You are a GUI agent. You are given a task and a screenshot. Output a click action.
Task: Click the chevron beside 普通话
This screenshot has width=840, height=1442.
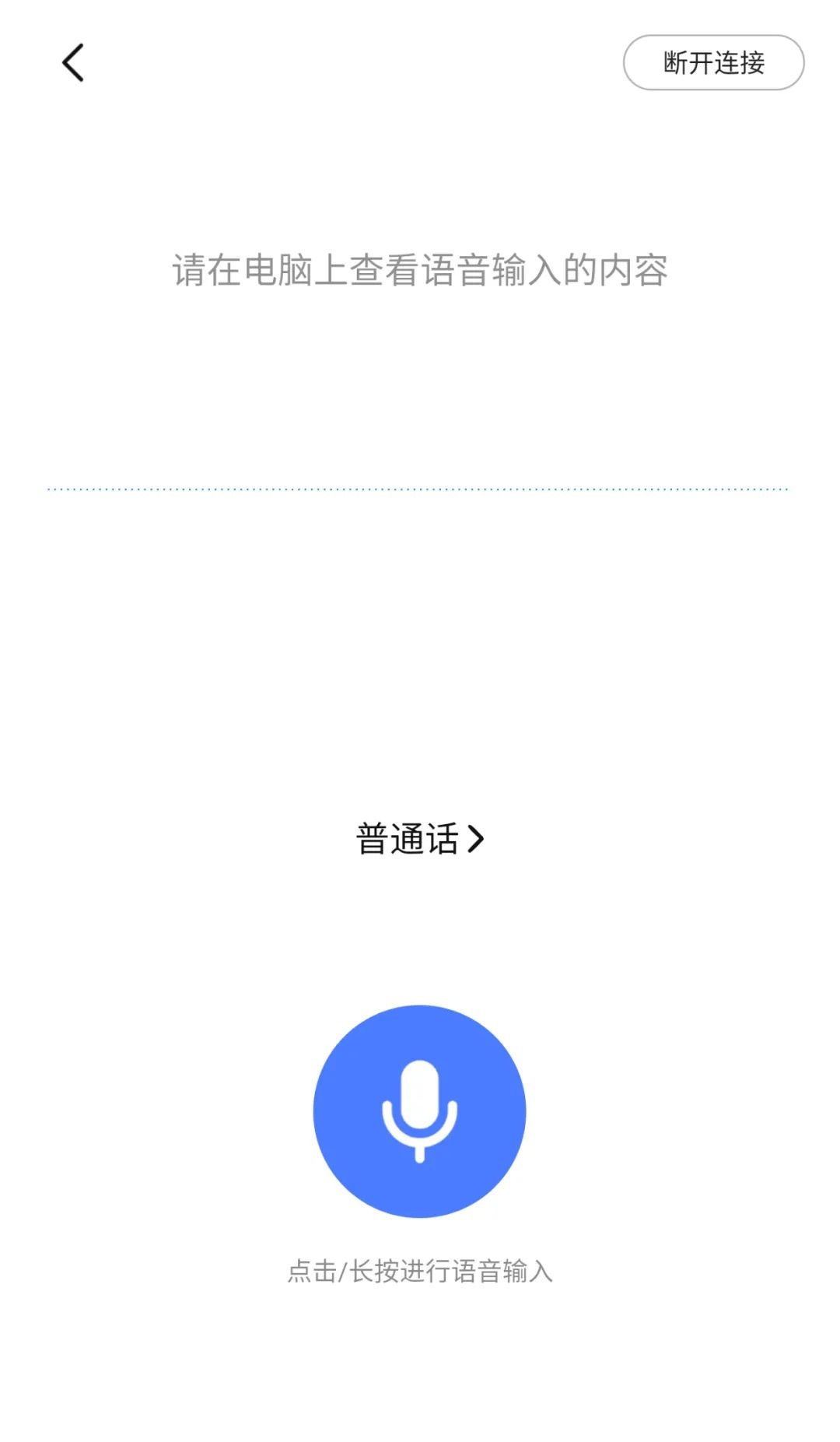(x=477, y=840)
